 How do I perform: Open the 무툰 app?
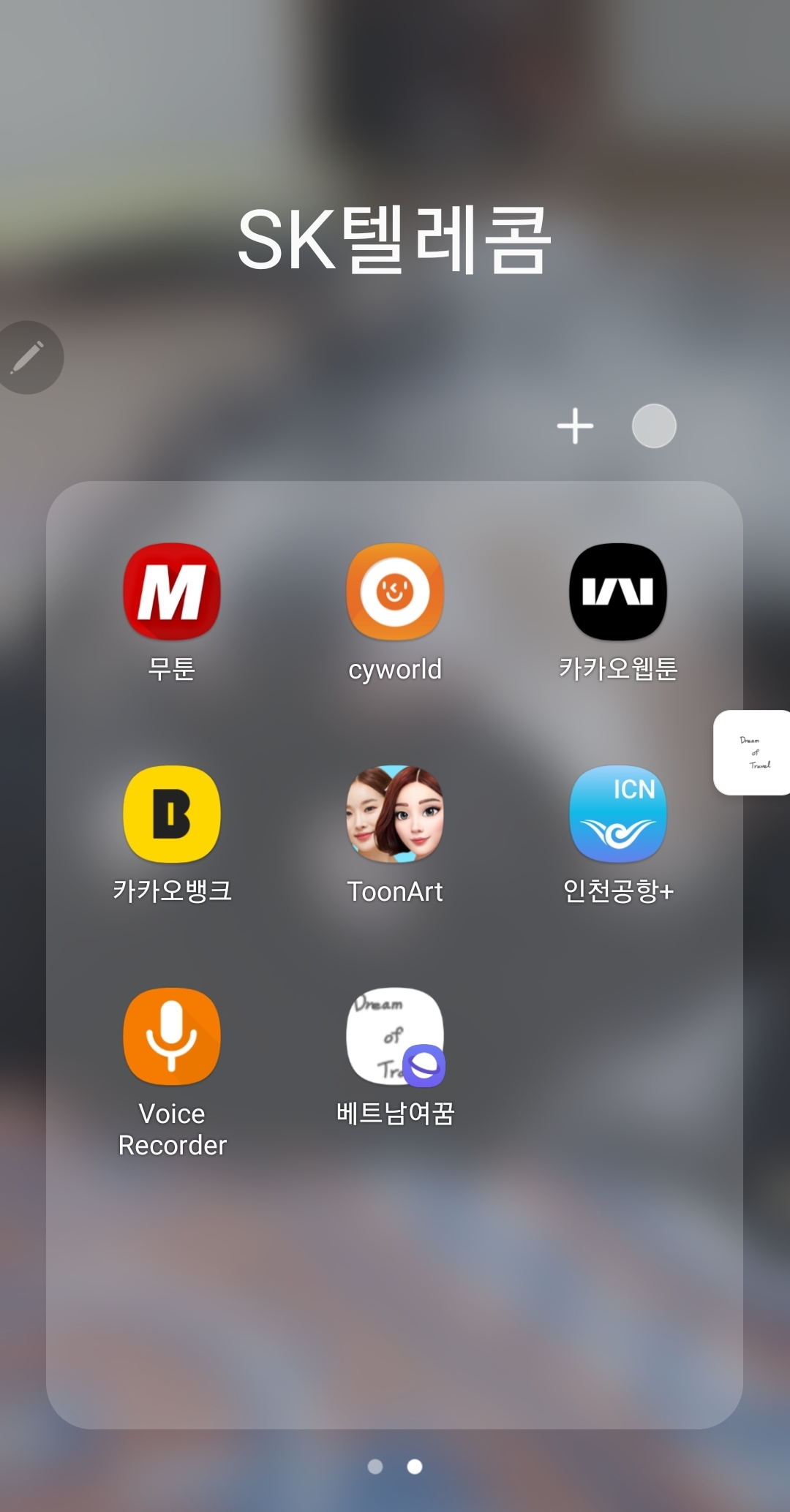[x=172, y=592]
